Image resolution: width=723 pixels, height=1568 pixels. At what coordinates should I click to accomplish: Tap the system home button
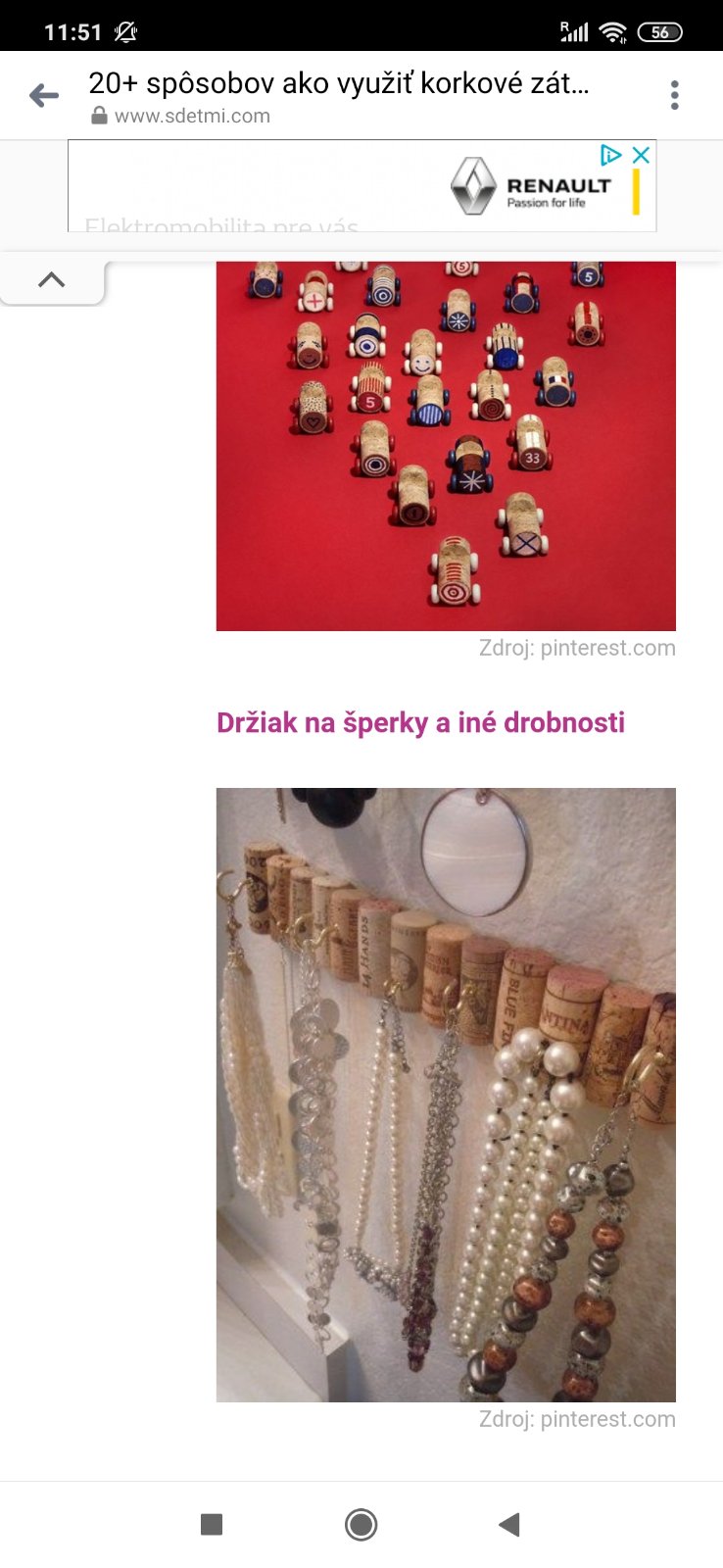point(361,1524)
